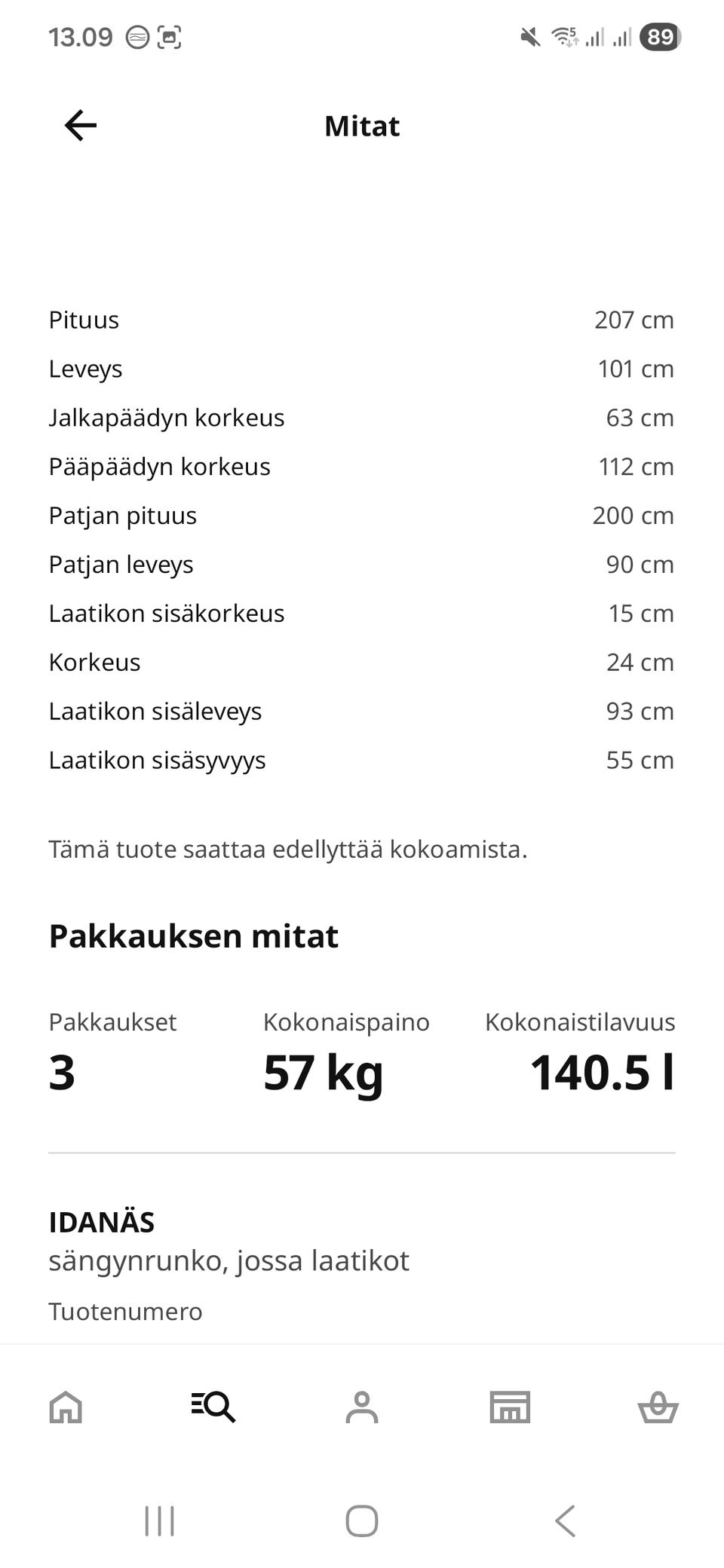Open the Home tab in bottom navigation
The width and height of the screenshot is (724, 1568).
pyautogui.click(x=65, y=1406)
